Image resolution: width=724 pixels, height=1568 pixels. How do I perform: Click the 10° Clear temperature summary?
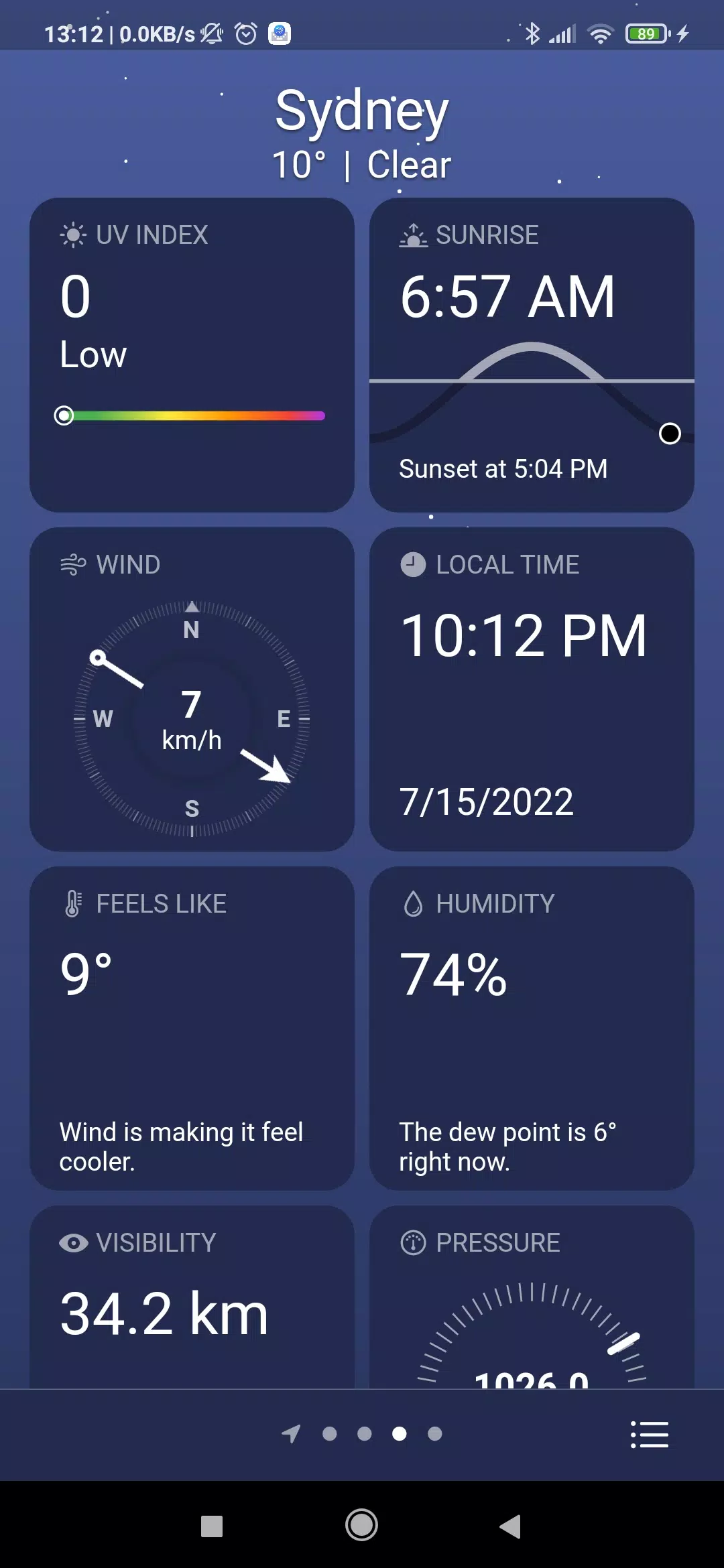click(x=362, y=164)
